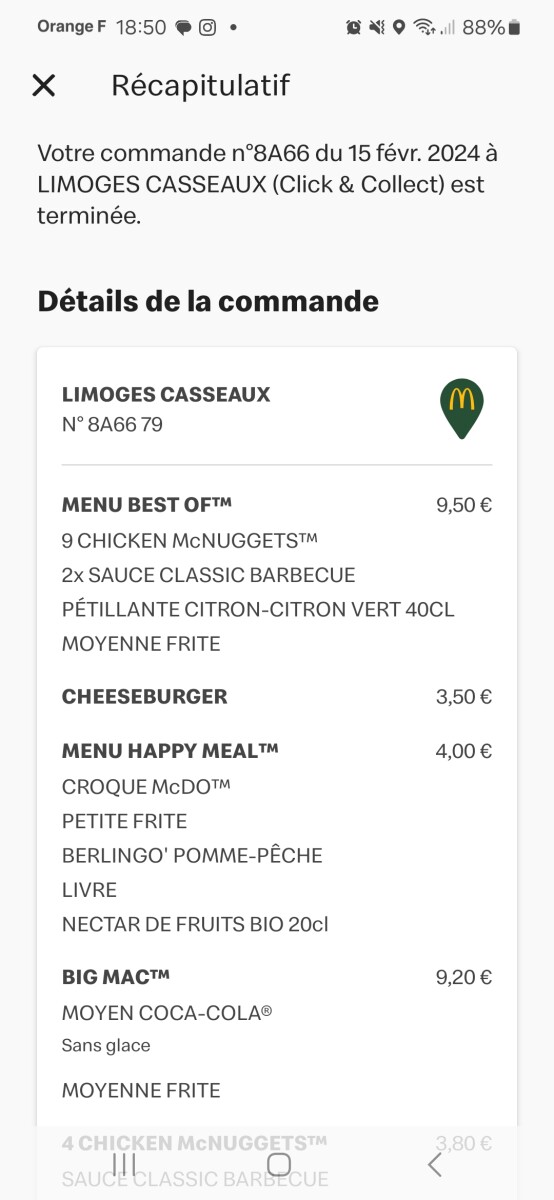The image size is (554, 1200).
Task: Open the recent apps view
Action: (124, 1164)
